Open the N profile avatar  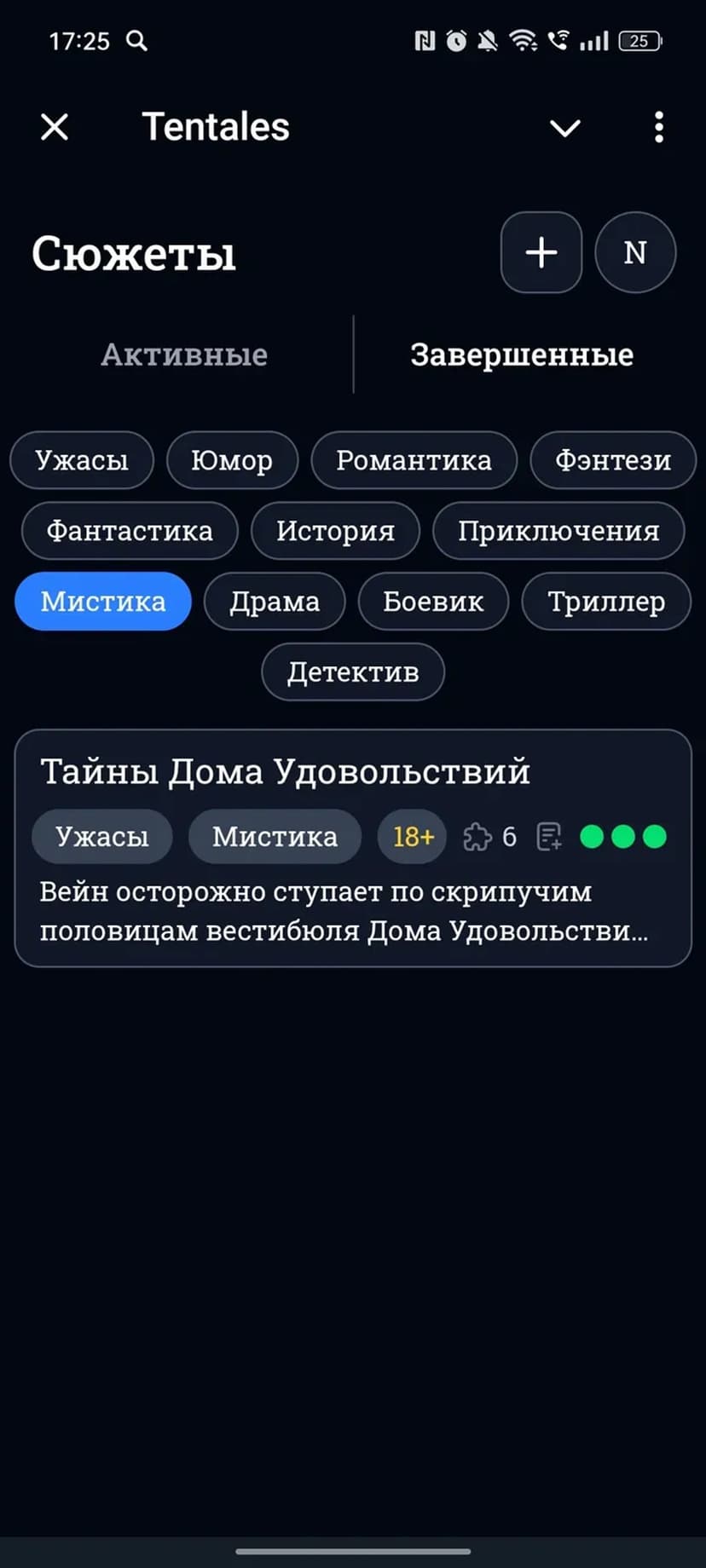[634, 252]
